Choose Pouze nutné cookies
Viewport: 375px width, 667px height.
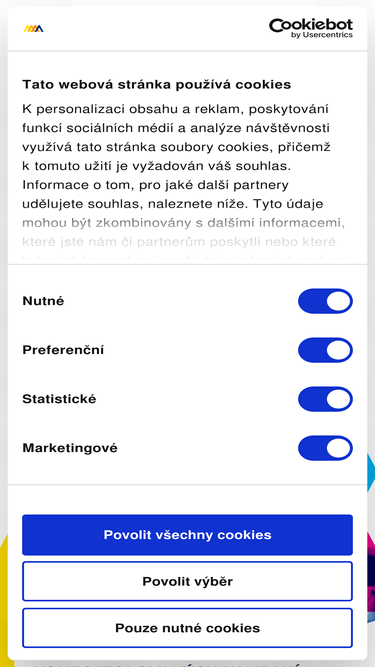188,628
